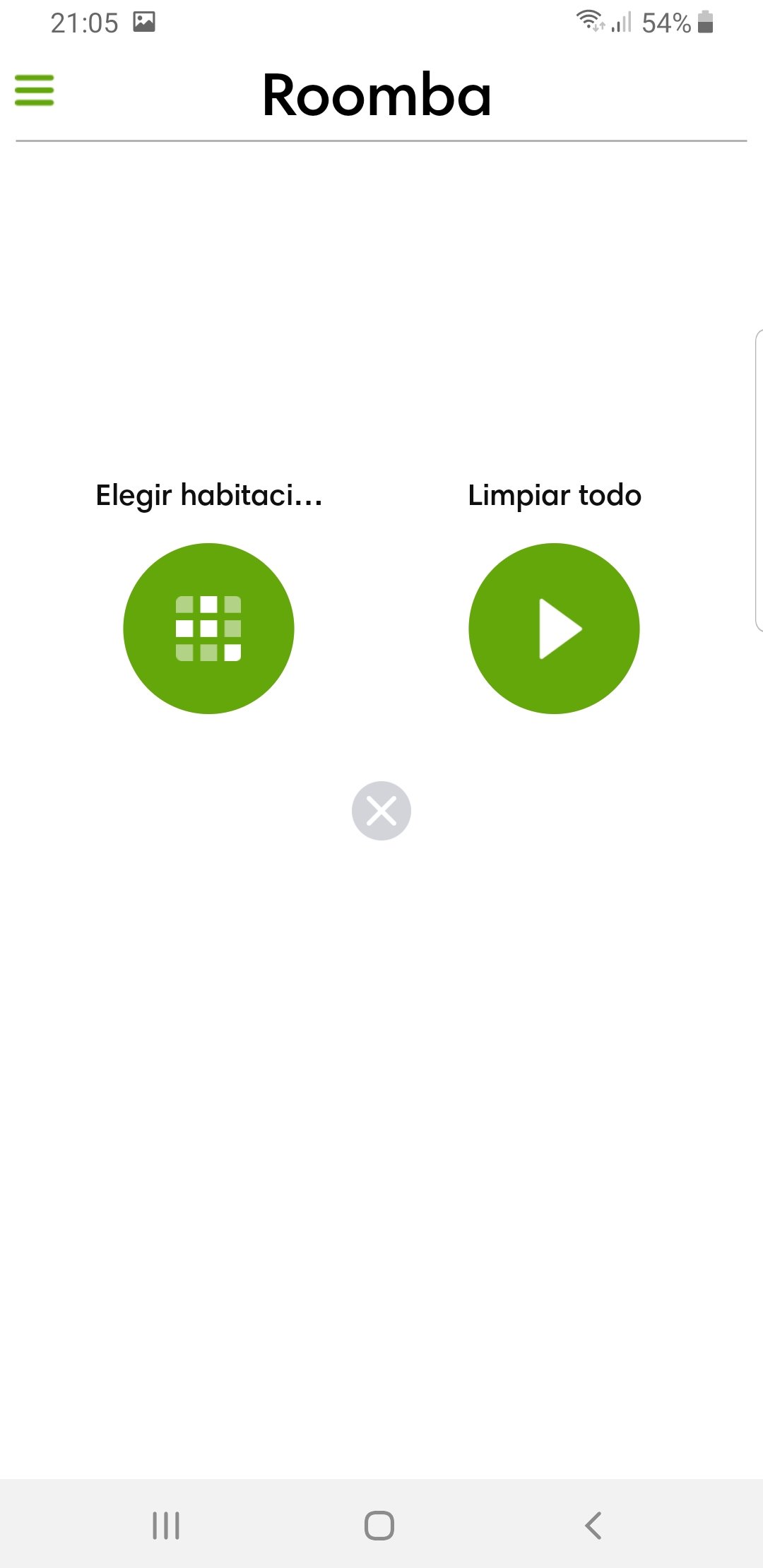Tap the Elegir habitaciones grid button
The width and height of the screenshot is (763, 1568).
pos(208,628)
